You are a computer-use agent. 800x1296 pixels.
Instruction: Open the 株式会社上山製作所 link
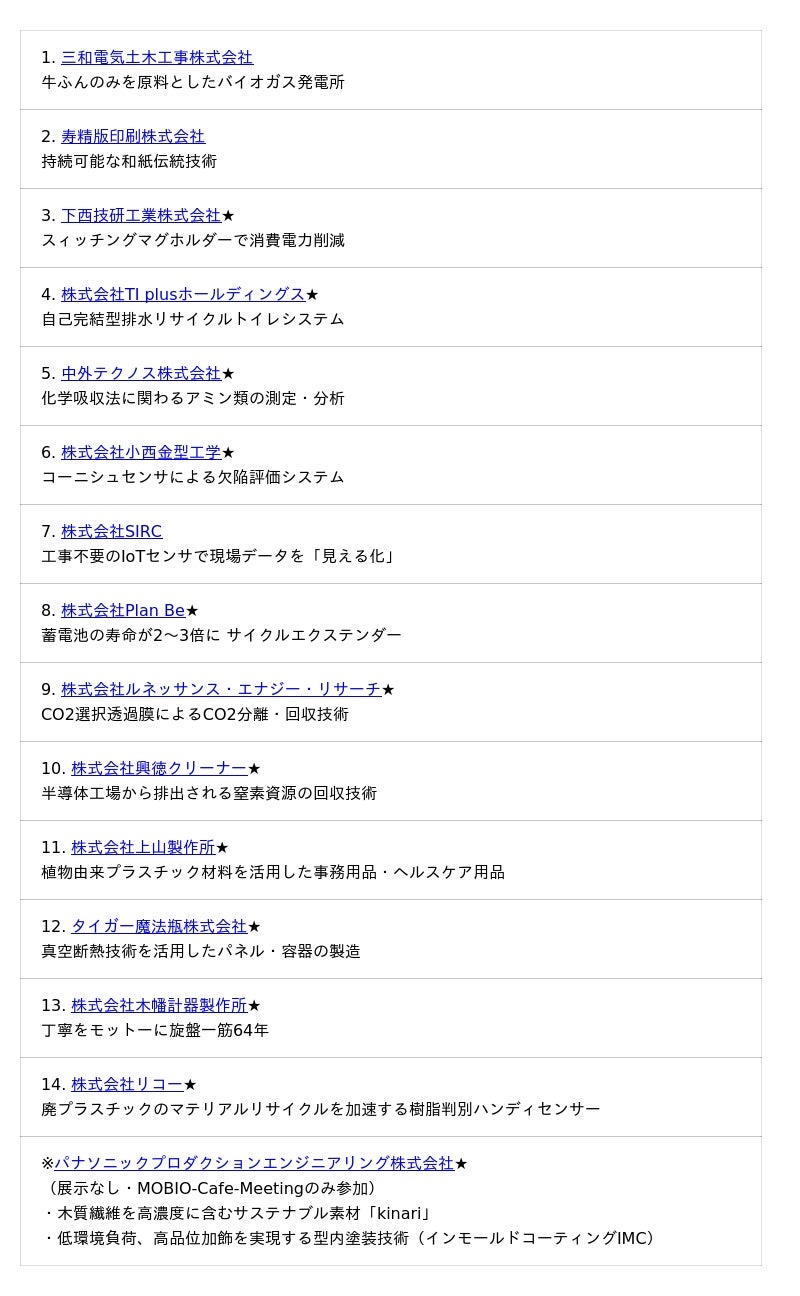click(143, 848)
